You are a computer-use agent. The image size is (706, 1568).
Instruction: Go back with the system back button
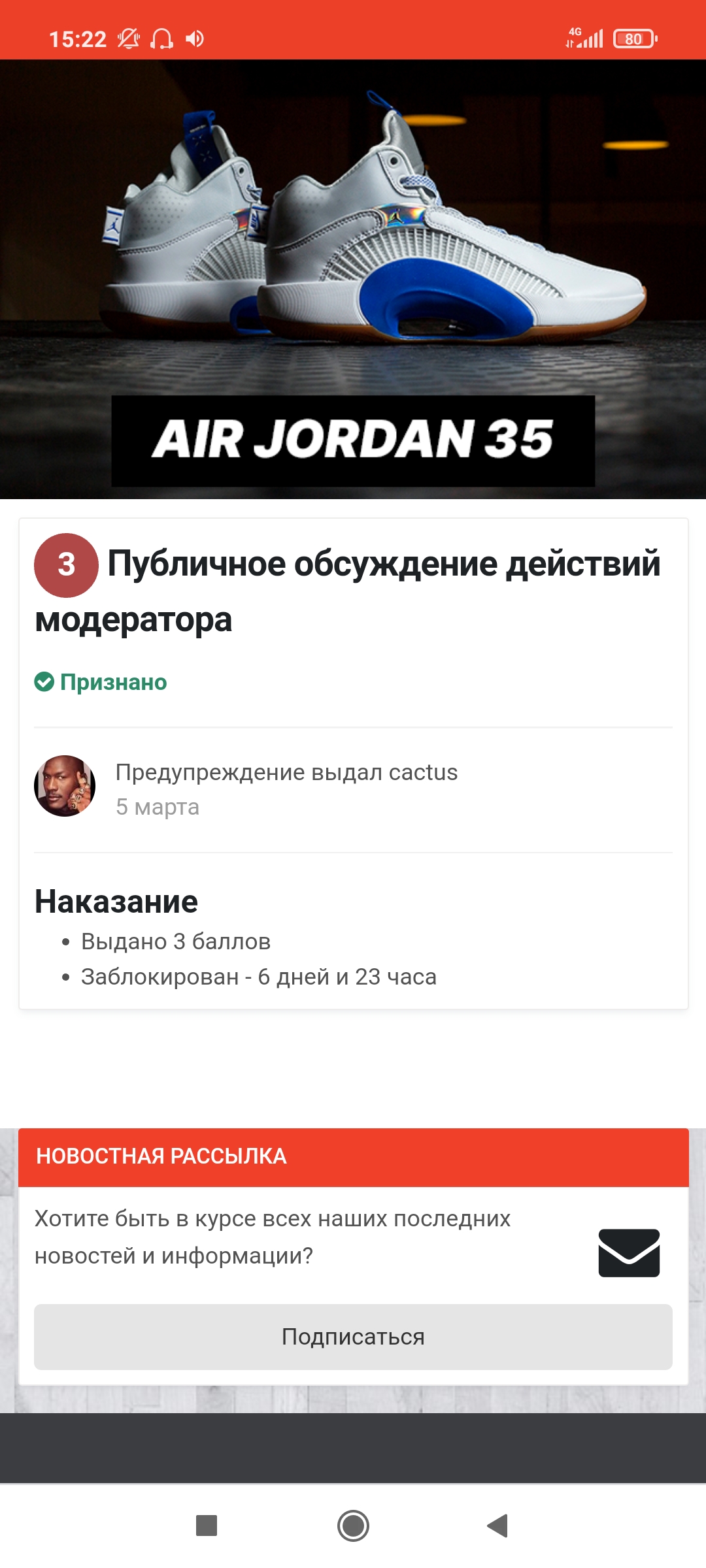pyautogui.click(x=498, y=1526)
